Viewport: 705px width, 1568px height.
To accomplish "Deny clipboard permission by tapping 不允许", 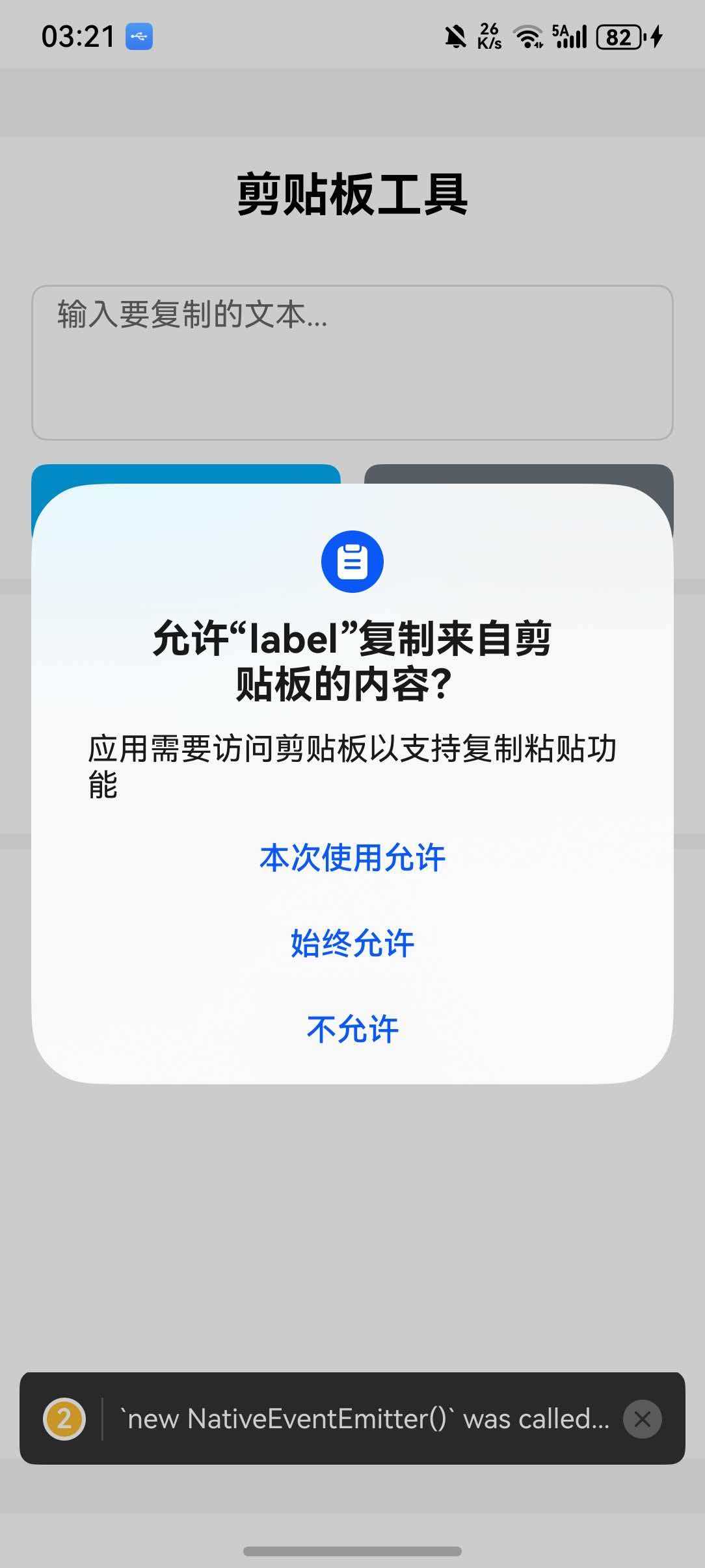I will [x=352, y=1028].
